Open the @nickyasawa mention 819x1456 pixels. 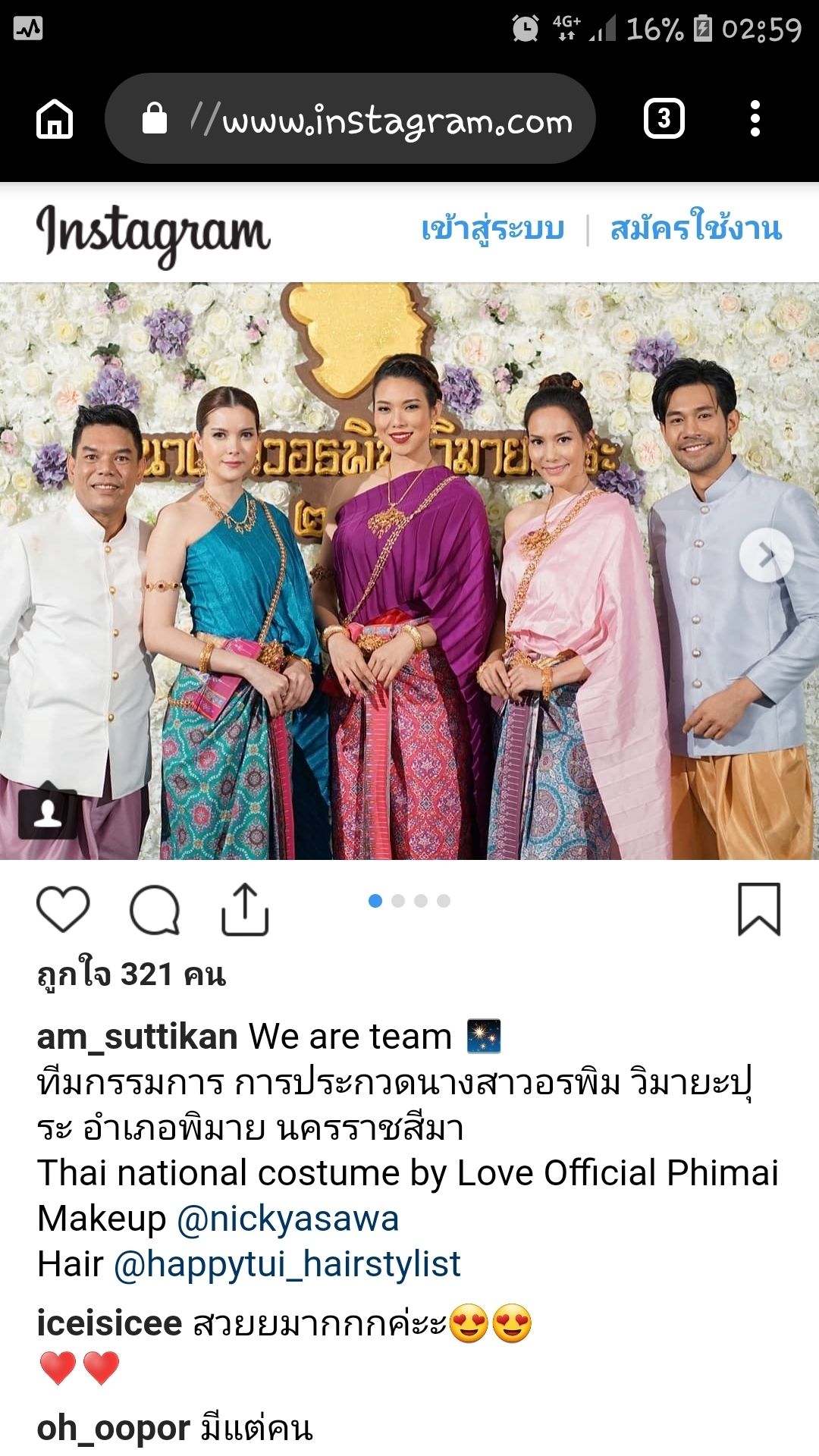click(x=287, y=1219)
